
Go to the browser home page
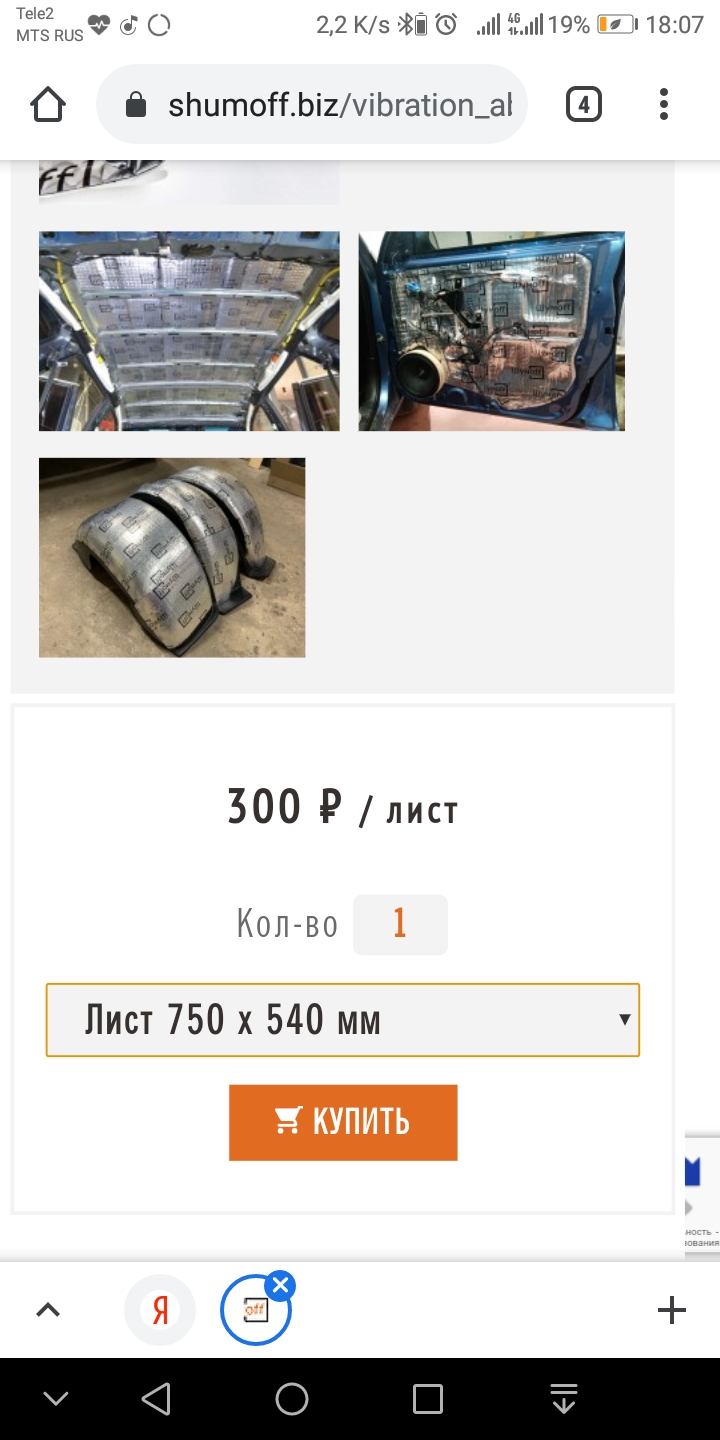coord(48,105)
